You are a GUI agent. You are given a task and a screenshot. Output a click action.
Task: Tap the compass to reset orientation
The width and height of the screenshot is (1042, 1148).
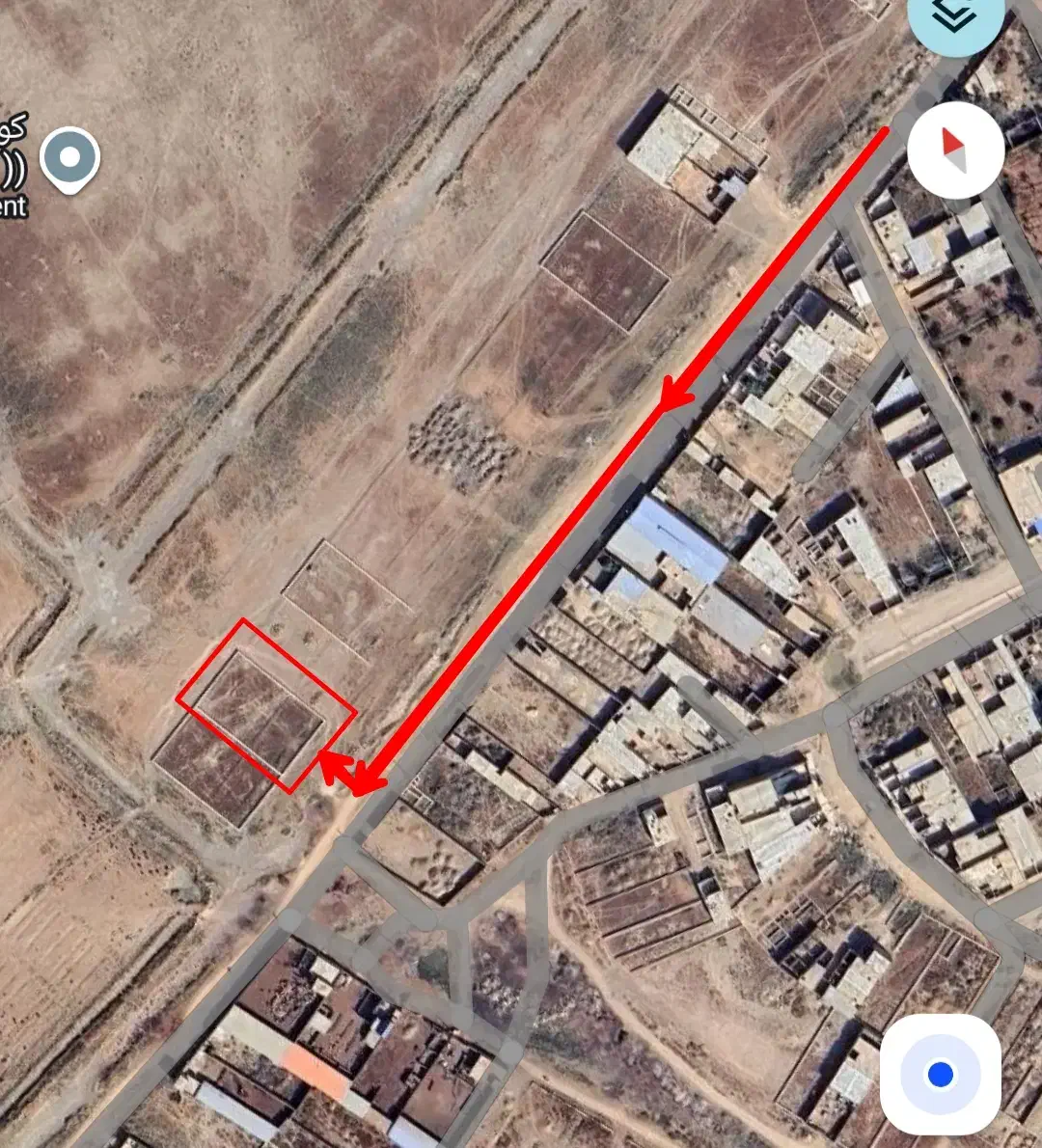955,150
